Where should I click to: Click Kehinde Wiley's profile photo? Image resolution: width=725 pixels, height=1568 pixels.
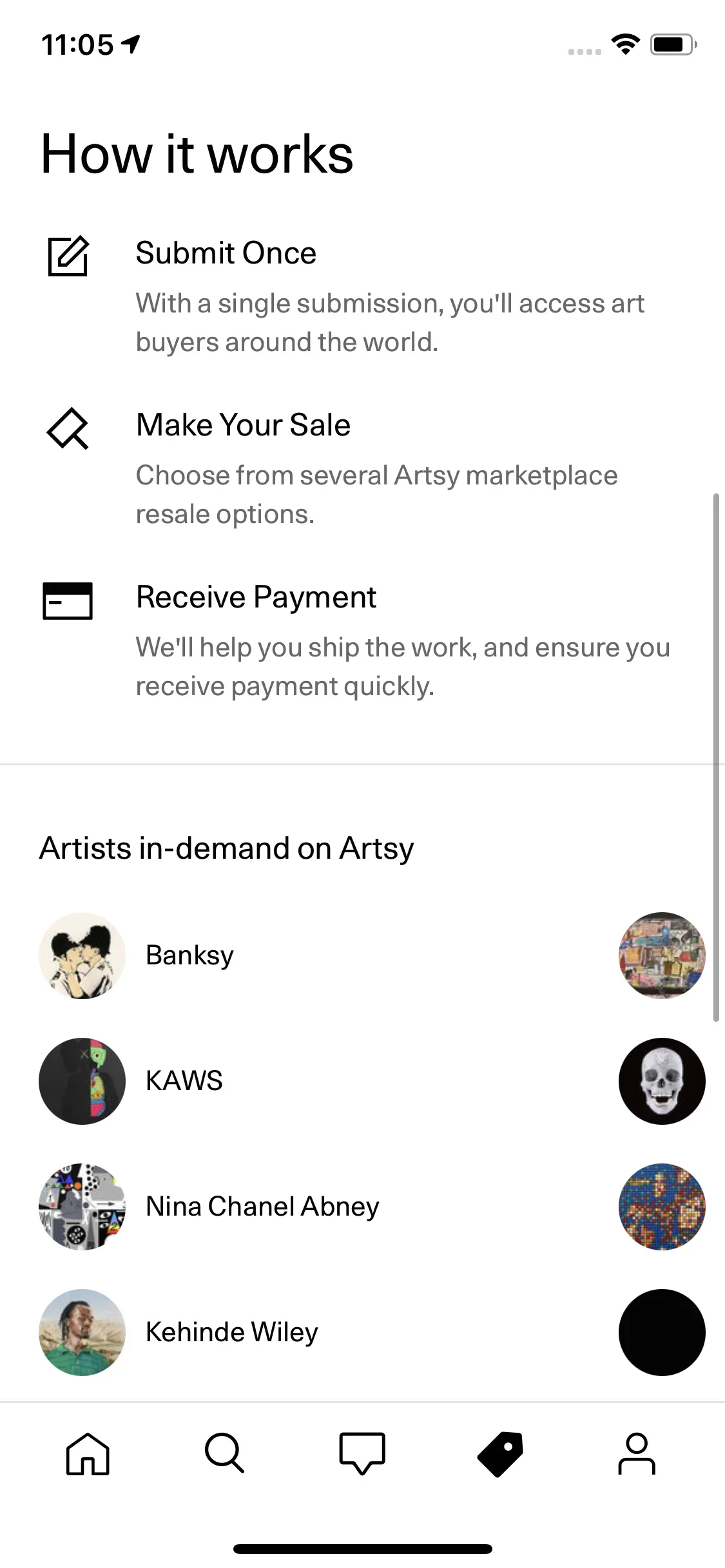[82, 1332]
